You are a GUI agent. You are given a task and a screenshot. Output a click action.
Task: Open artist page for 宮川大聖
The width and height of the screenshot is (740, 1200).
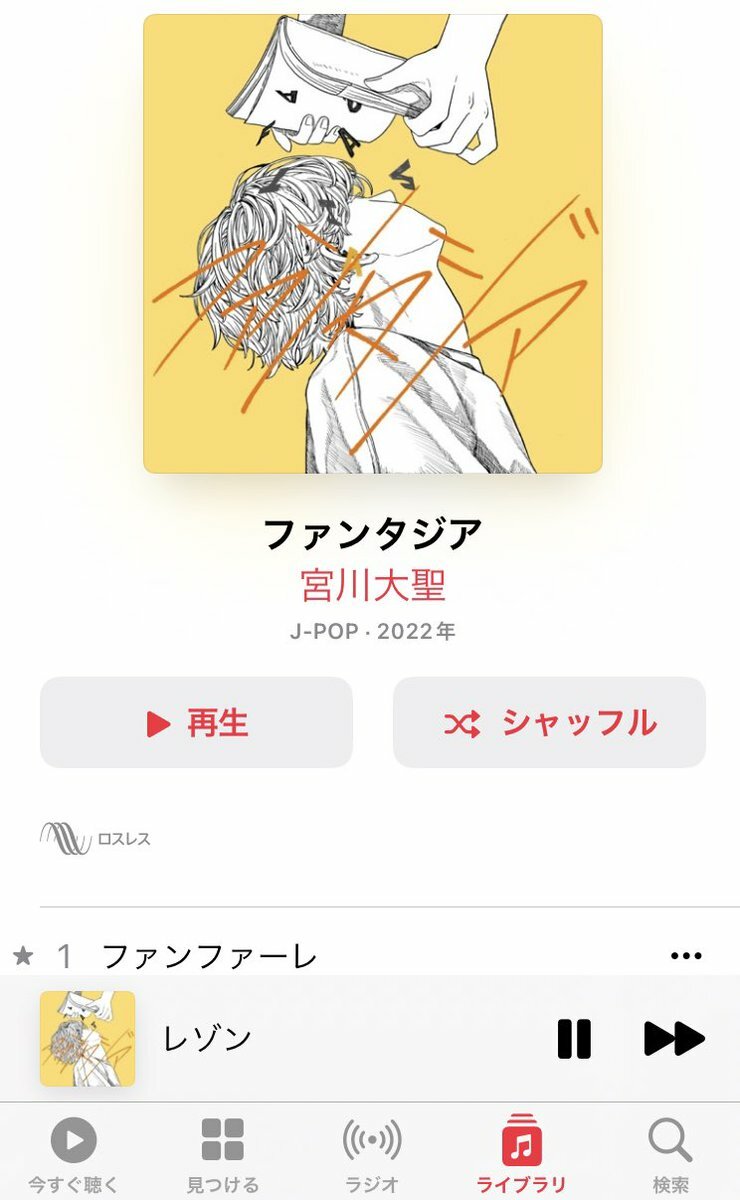(x=372, y=585)
